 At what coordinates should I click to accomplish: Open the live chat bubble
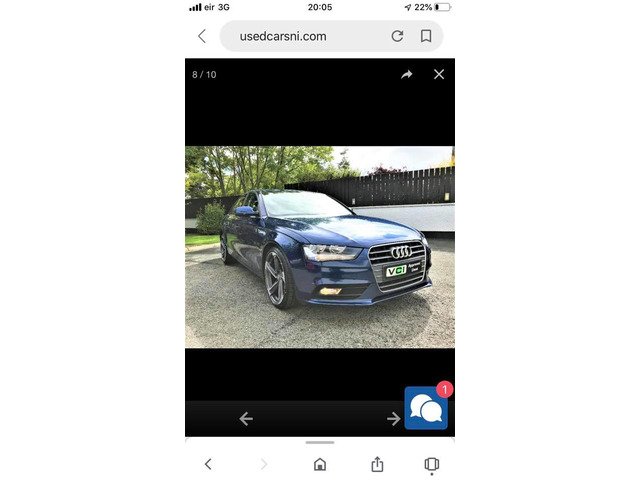427,407
